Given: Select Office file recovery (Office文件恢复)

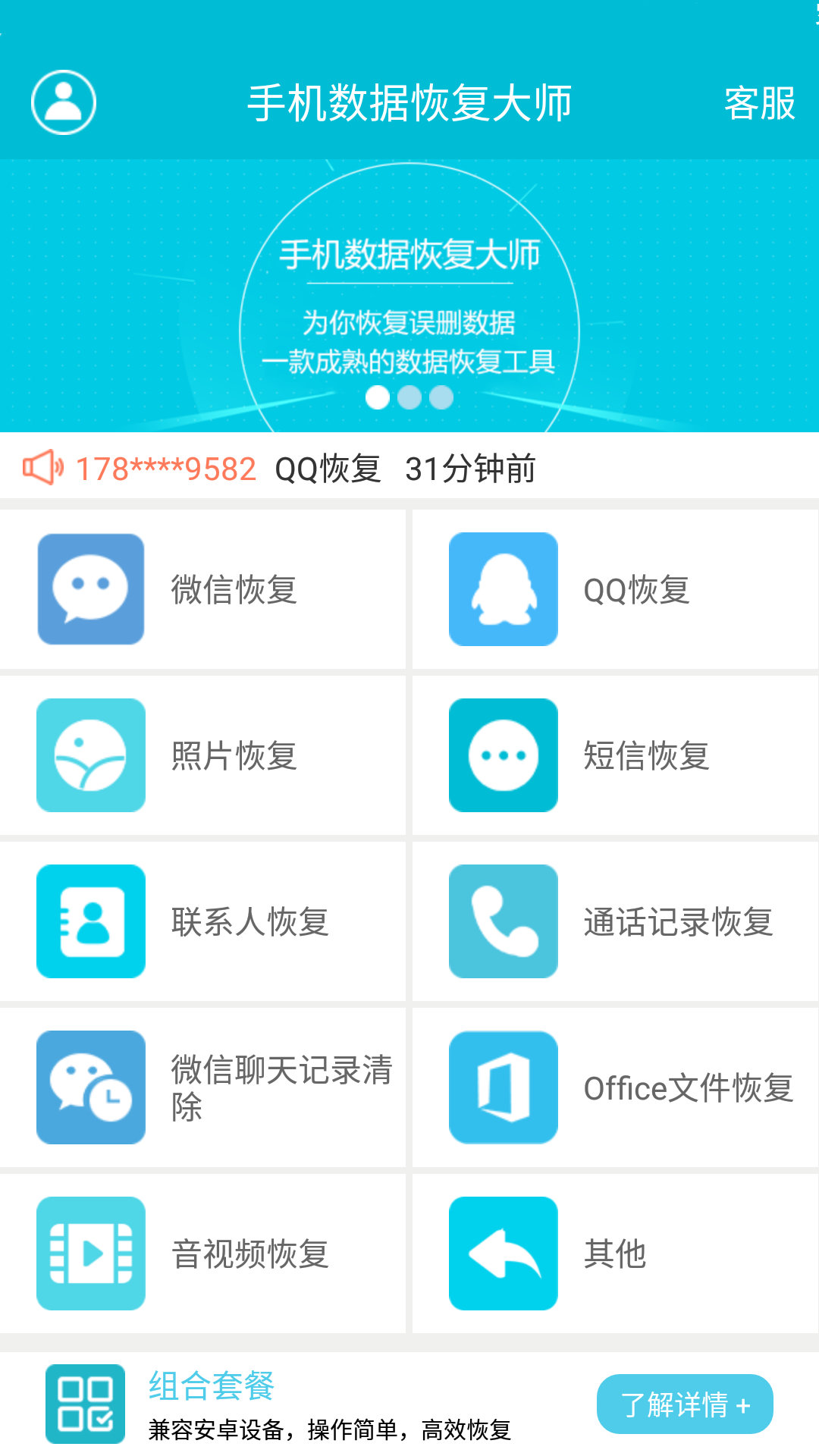Looking at the screenshot, I should tap(614, 1087).
